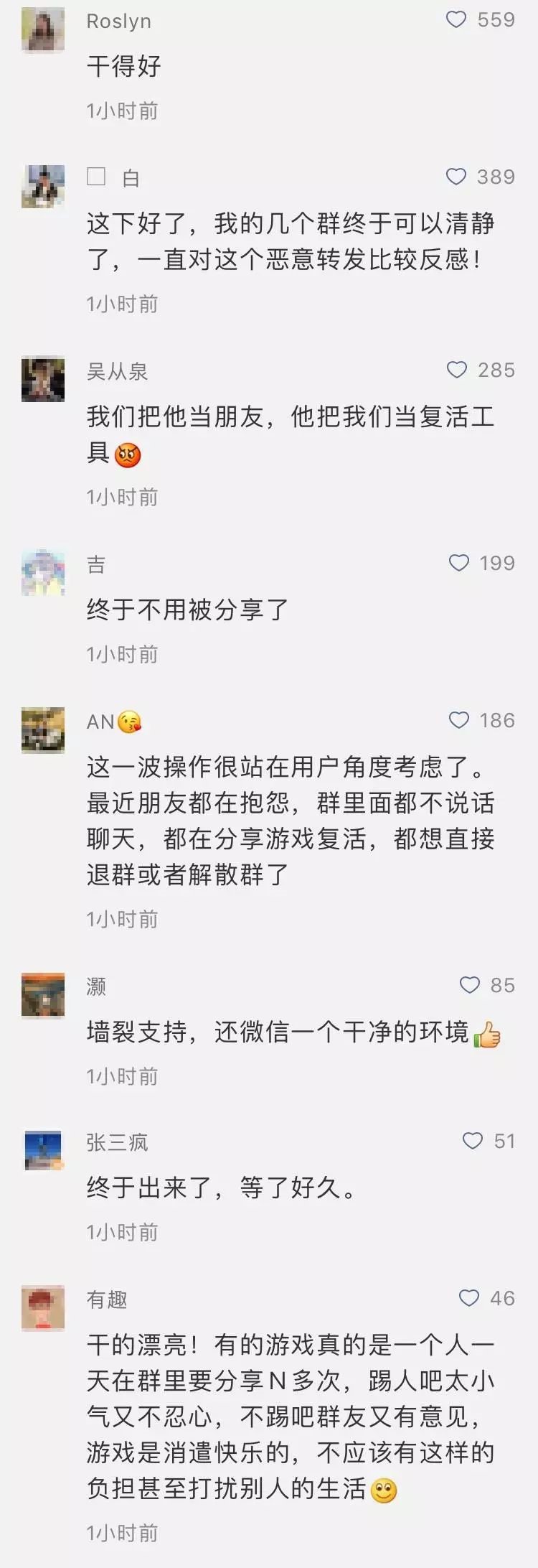Like 吉's comment 终于不用被分享了
Viewport: 538px width, 1568px height.
(458, 563)
